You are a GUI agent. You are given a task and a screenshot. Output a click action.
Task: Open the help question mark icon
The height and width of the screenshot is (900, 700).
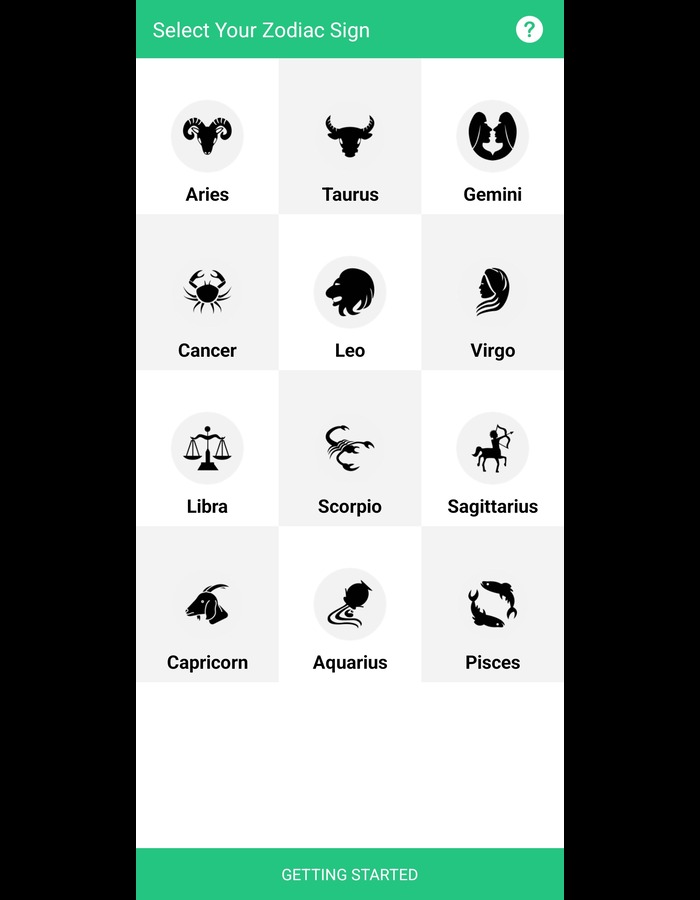tap(529, 30)
